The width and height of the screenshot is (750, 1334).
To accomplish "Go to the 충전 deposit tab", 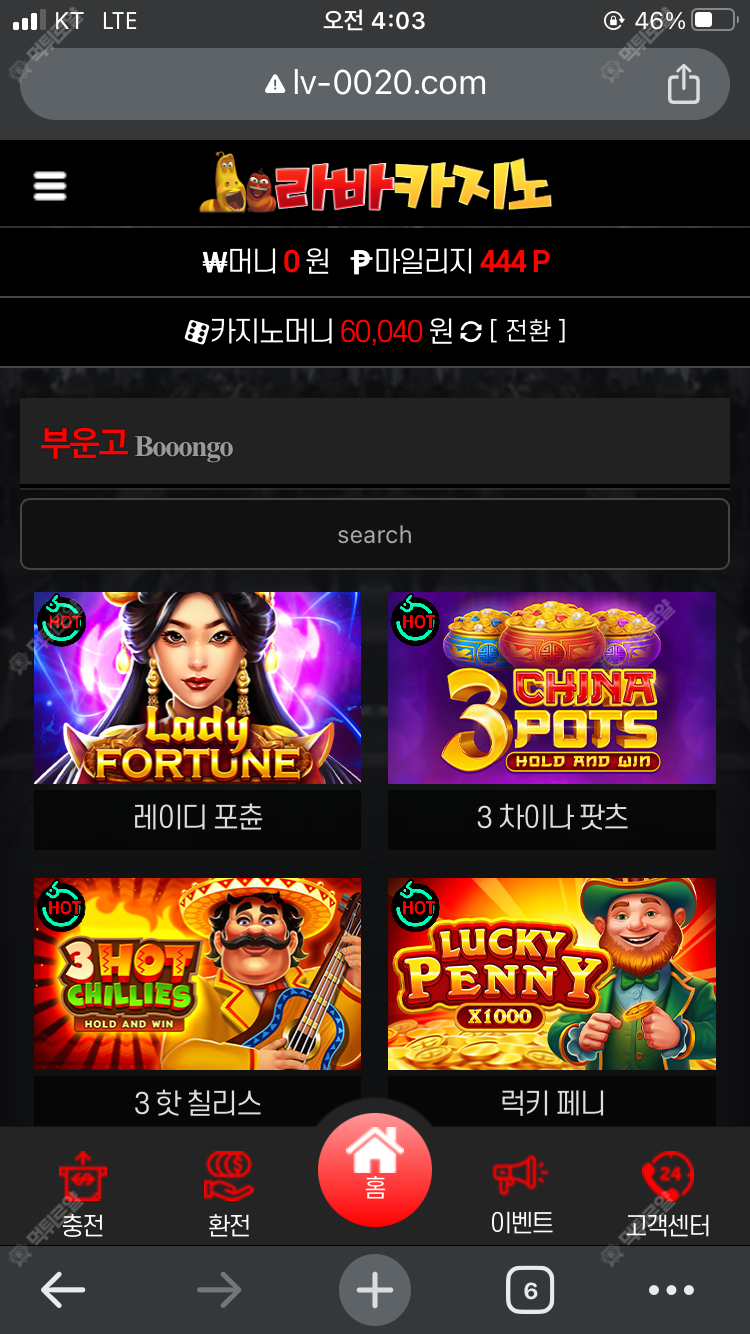I will coord(83,1192).
